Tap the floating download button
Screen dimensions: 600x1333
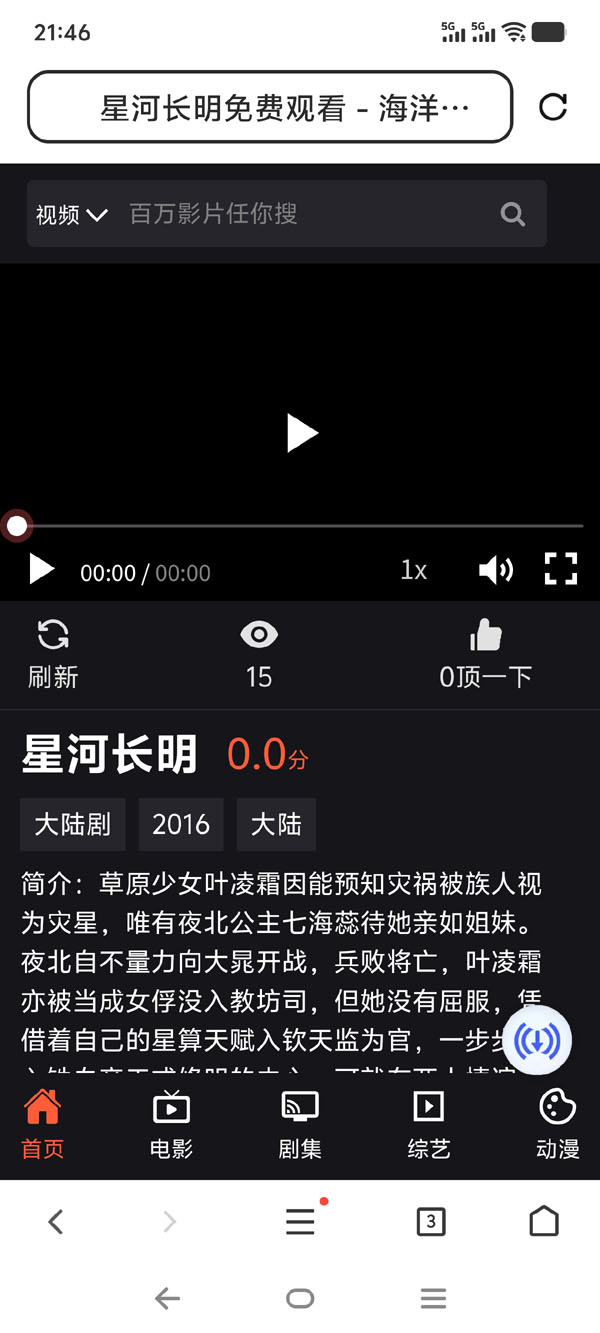537,1041
